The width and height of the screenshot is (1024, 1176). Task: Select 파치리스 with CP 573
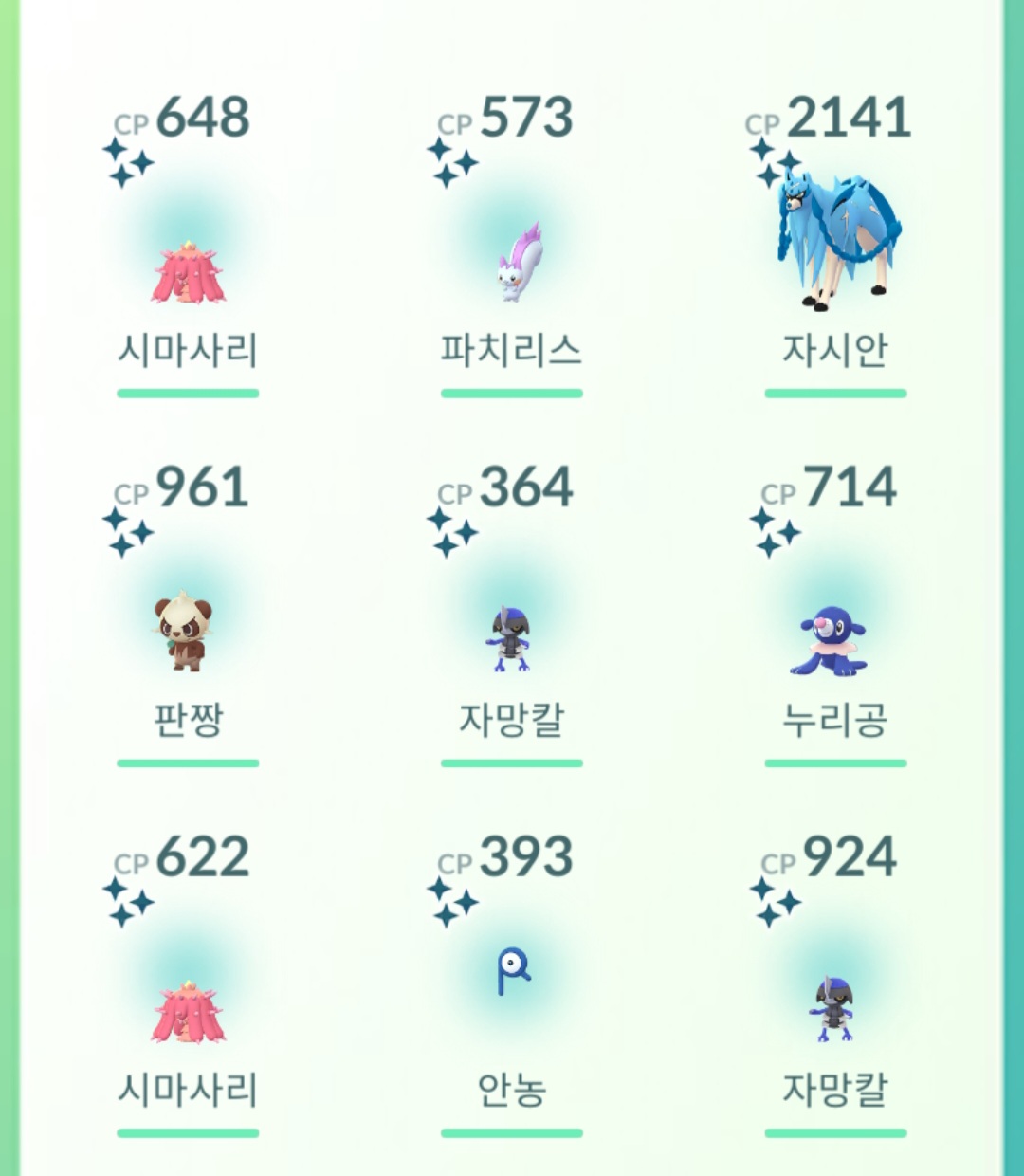(511, 266)
